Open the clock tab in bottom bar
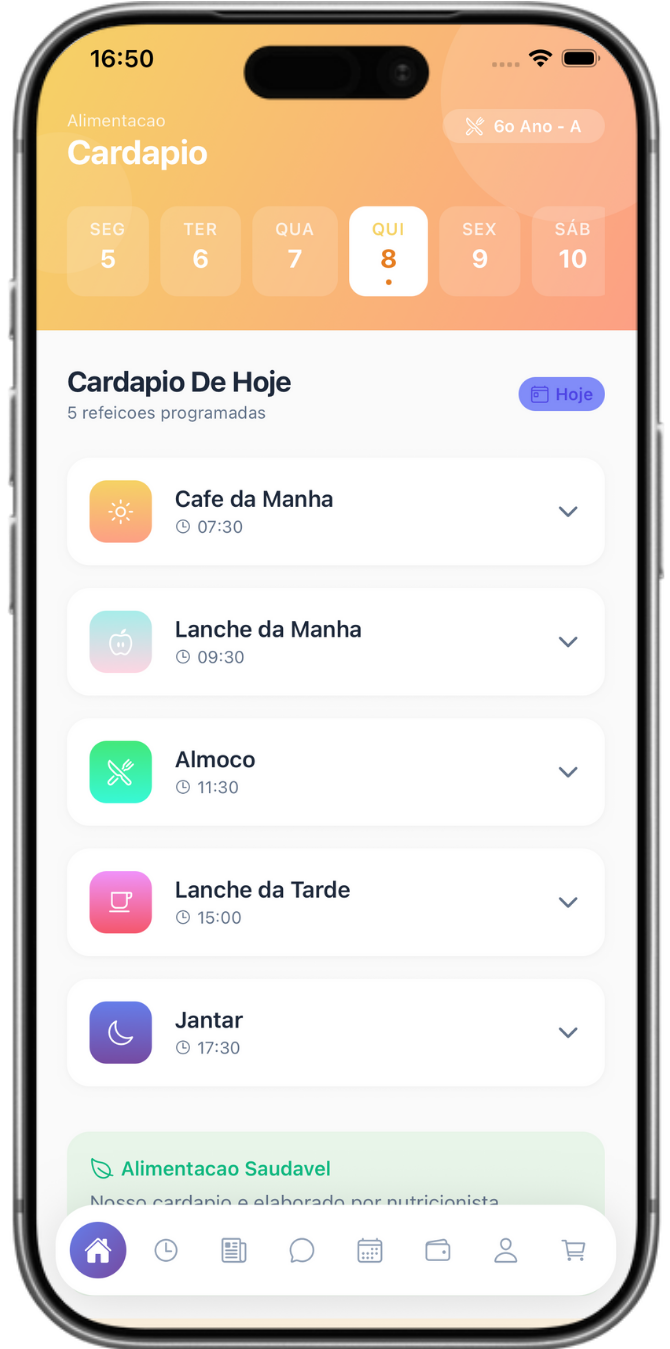This screenshot has height=1349, width=670. [166, 1250]
